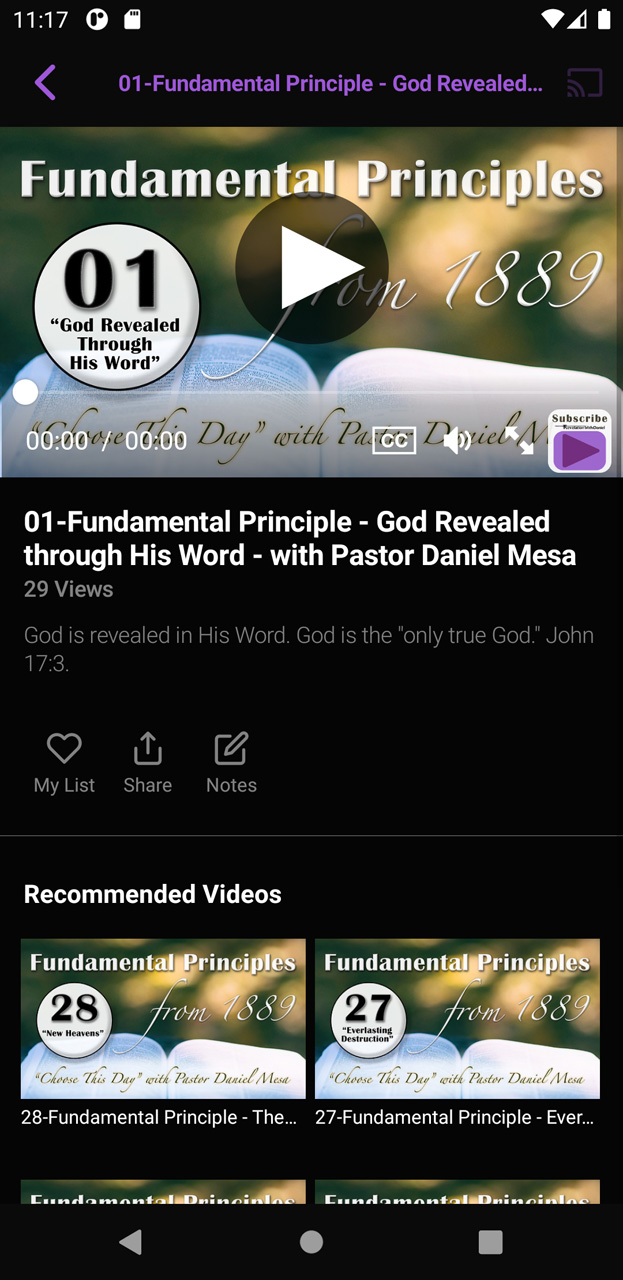Toggle closed captions on the video

pos(394,440)
